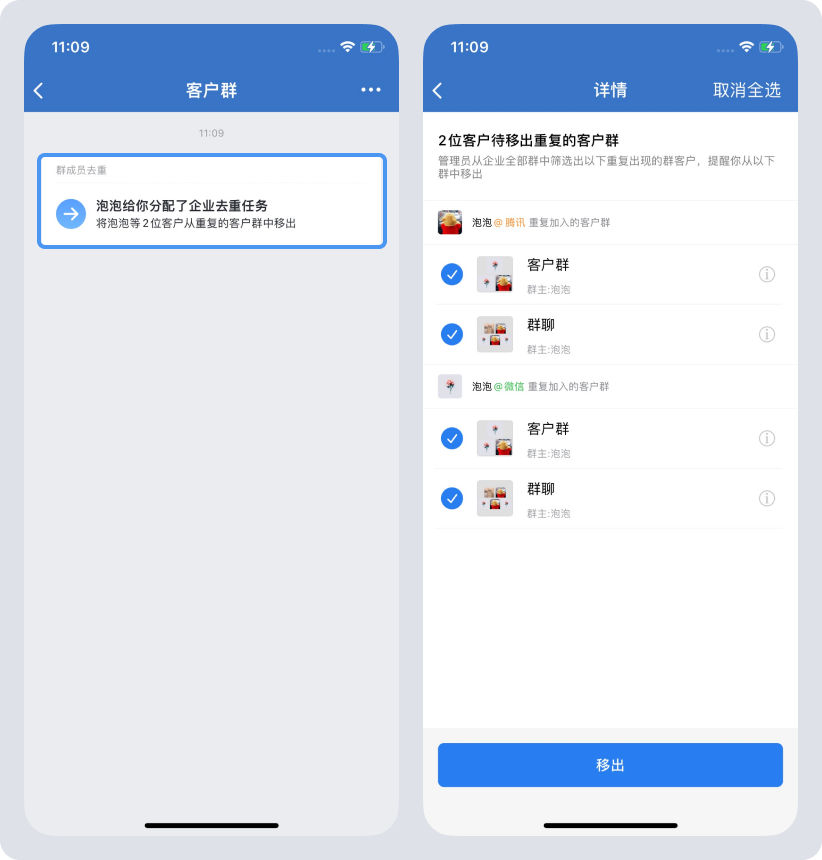View info for 客户群 under 泡泡@腾讯

point(767,274)
